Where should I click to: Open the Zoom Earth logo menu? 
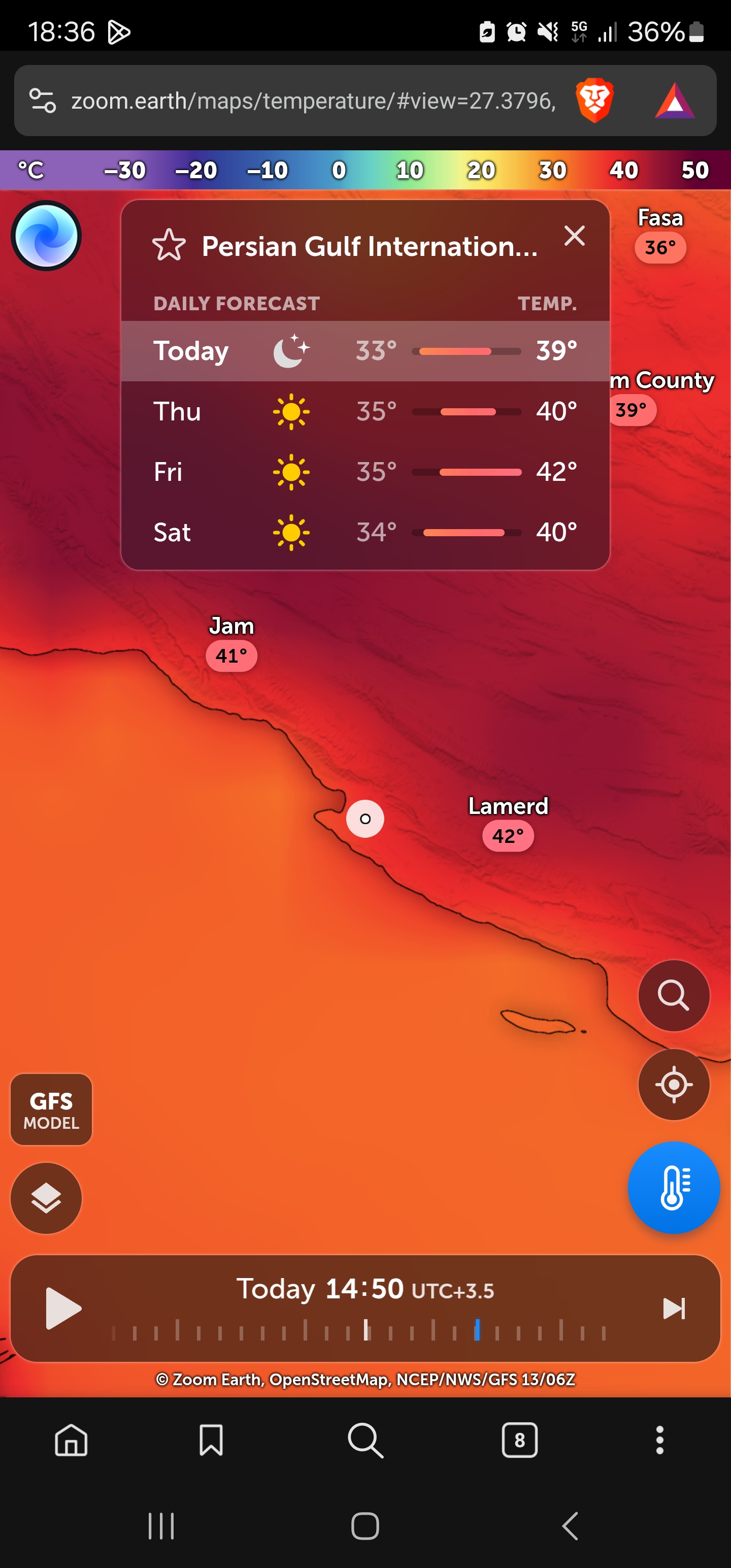(x=46, y=236)
